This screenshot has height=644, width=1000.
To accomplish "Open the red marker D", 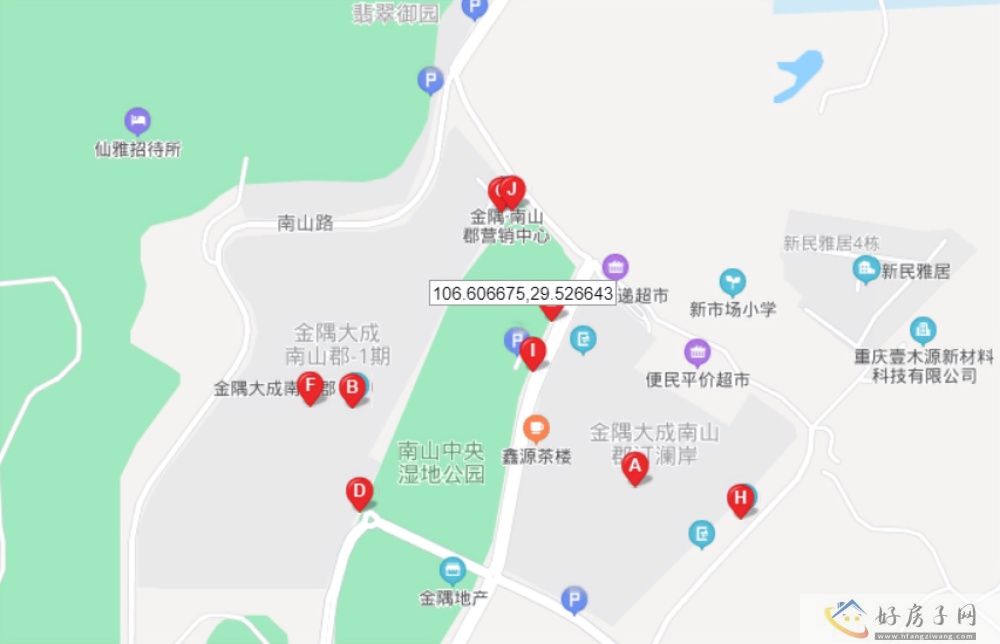I will 359,492.
